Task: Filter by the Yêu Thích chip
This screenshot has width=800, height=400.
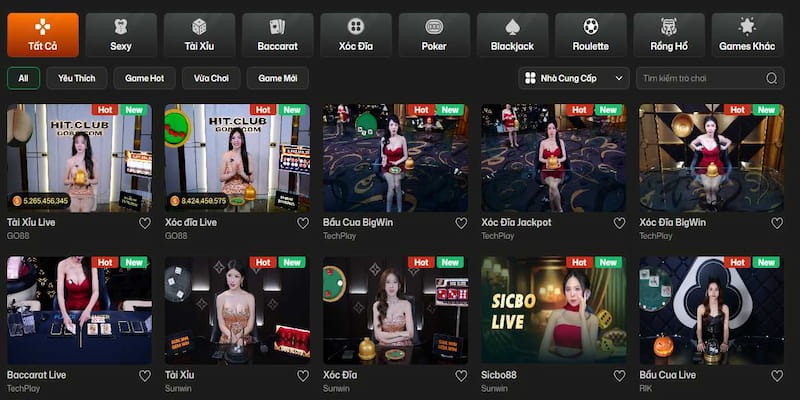Action: [77, 78]
